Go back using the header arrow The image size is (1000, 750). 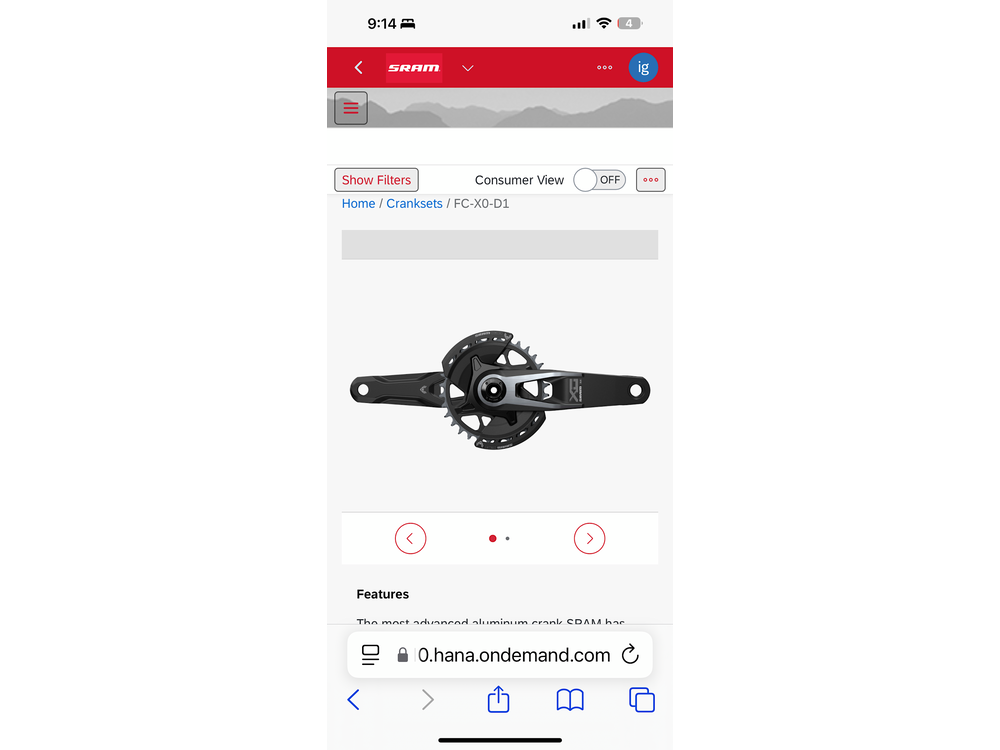[359, 68]
